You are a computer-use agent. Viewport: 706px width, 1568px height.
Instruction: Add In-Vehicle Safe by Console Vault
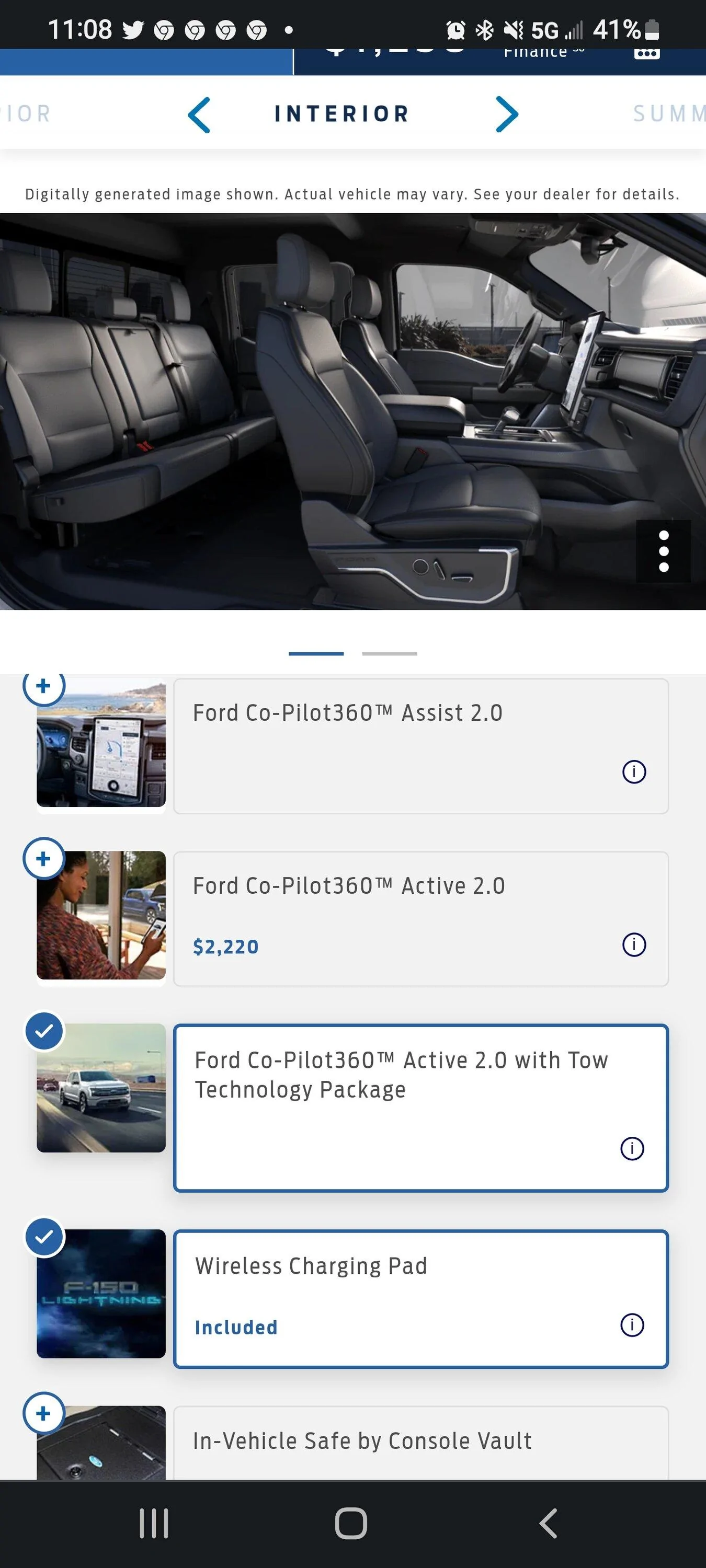pyautogui.click(x=43, y=1413)
